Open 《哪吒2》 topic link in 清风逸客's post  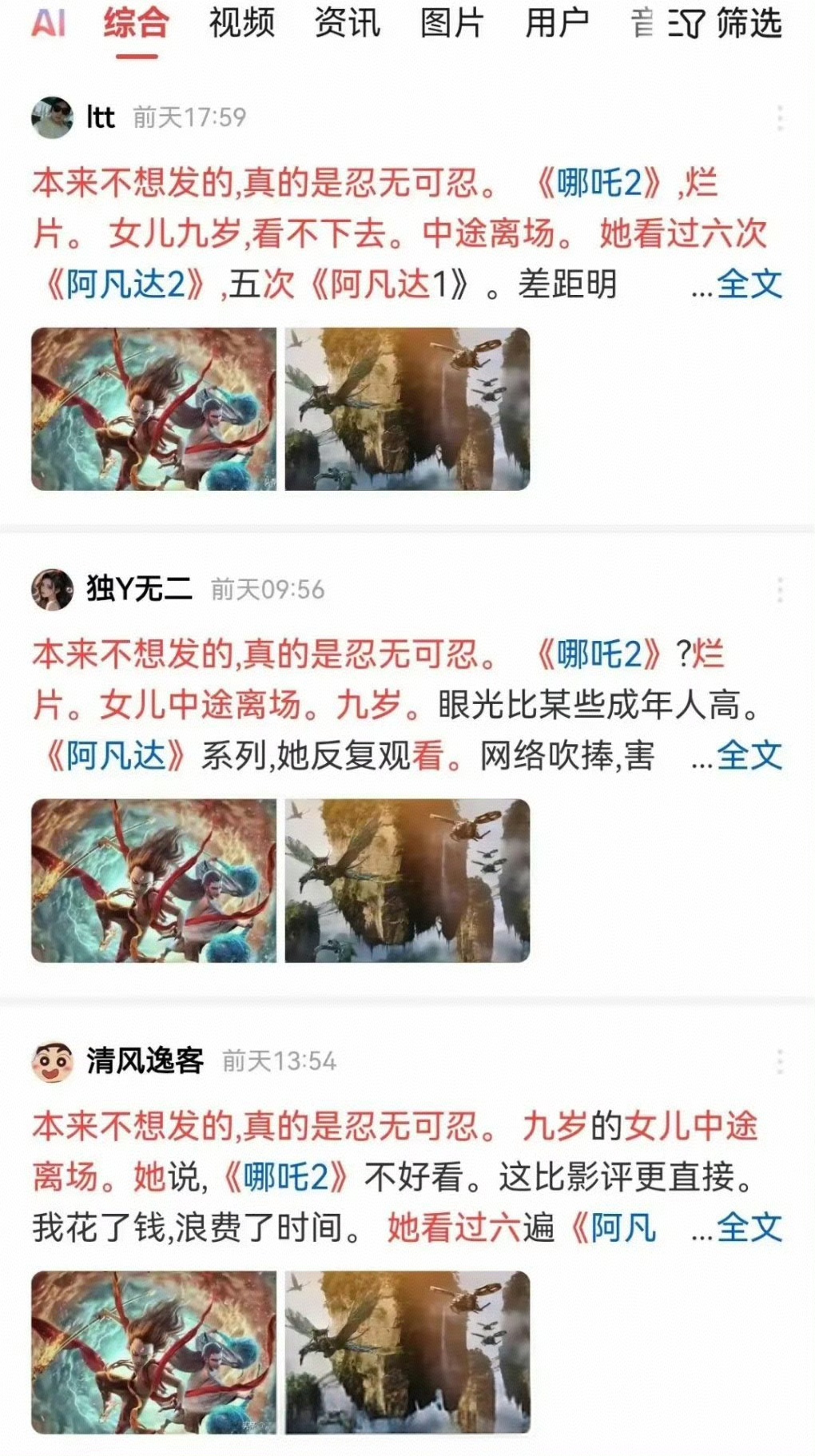coord(286,1177)
